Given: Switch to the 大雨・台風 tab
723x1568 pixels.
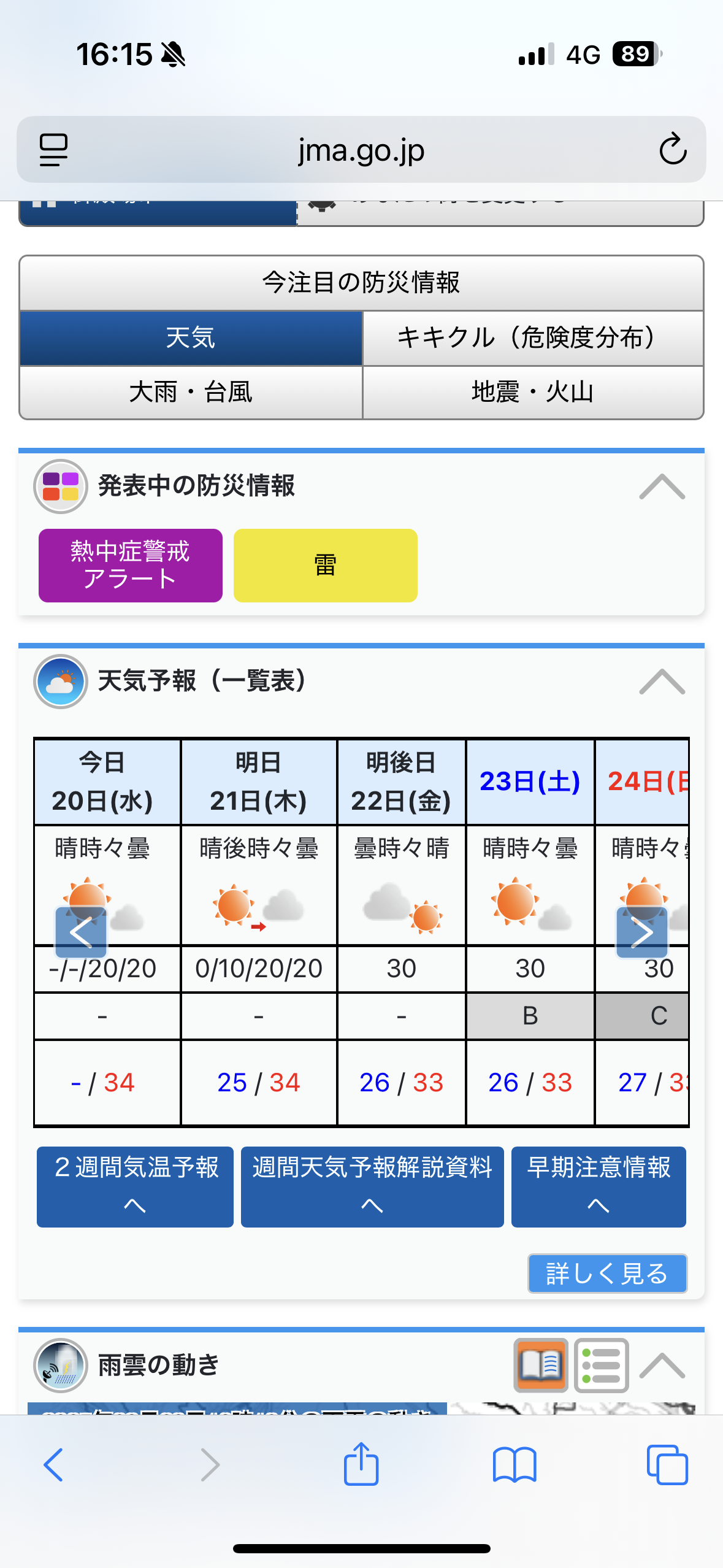Looking at the screenshot, I should click(191, 392).
